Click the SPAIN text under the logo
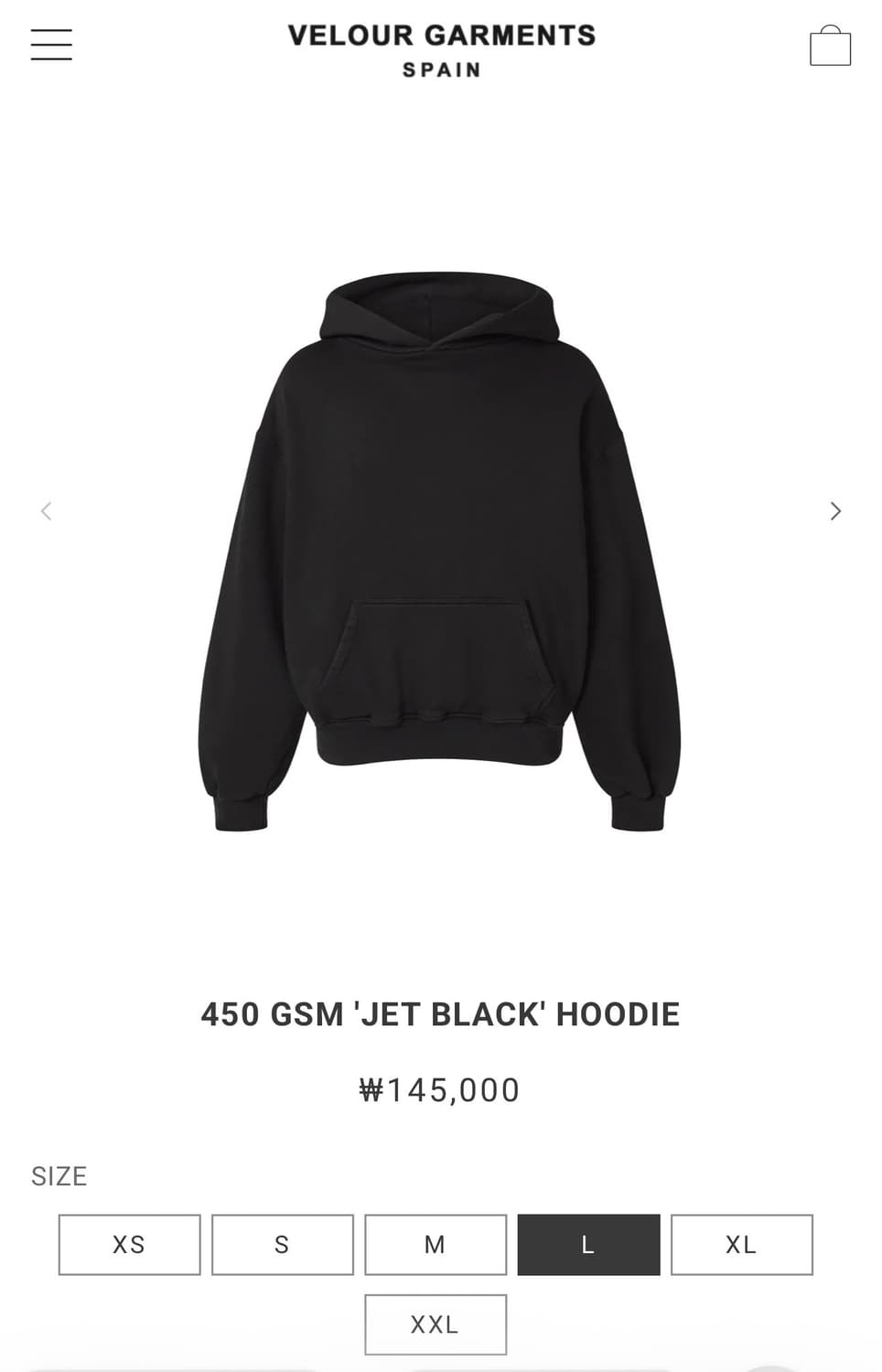882x1372 pixels. pyautogui.click(x=441, y=68)
